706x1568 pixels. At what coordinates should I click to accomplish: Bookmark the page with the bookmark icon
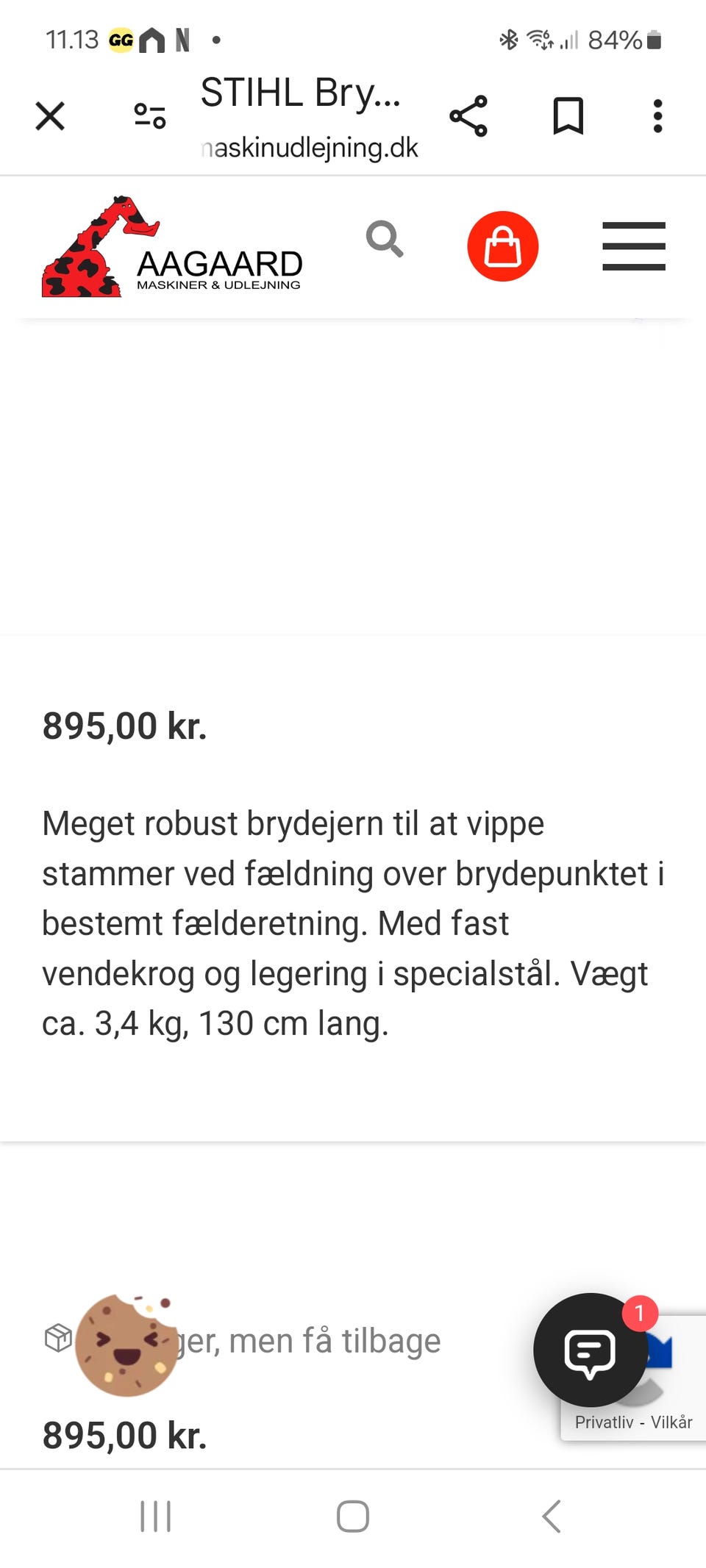568,116
